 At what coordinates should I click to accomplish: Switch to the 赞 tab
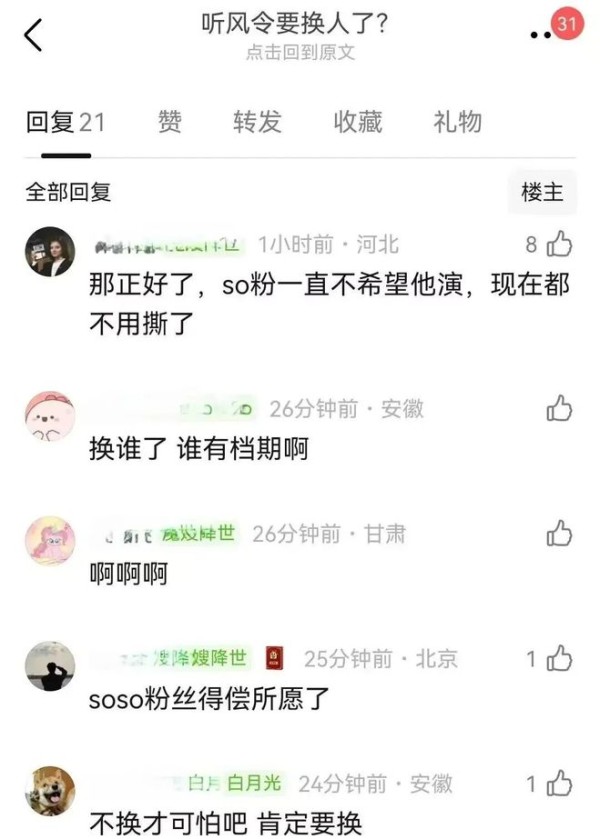pos(169,123)
